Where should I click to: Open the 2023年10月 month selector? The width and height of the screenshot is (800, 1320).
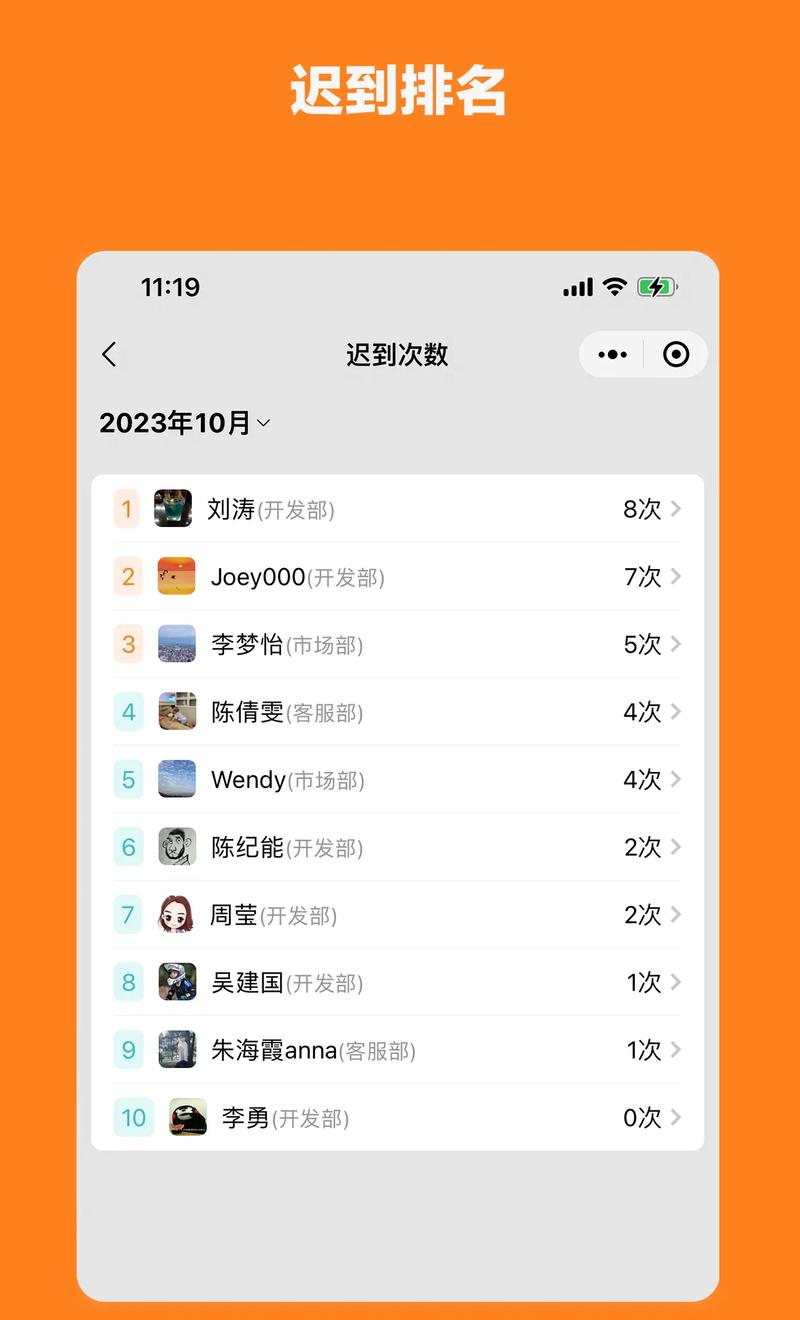click(185, 423)
